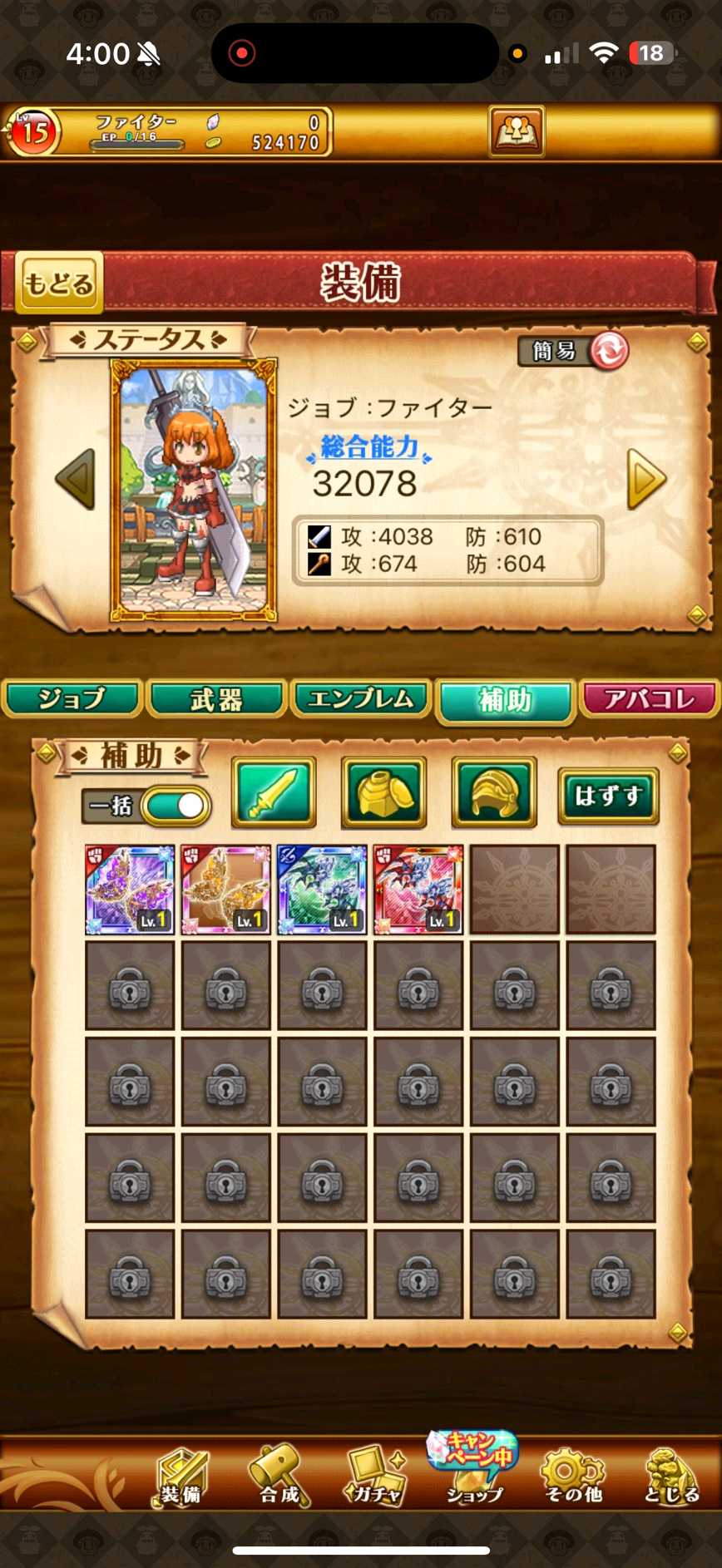The image size is (722, 1568).
Task: Open the purple butterfly support card
Action: pos(130,890)
